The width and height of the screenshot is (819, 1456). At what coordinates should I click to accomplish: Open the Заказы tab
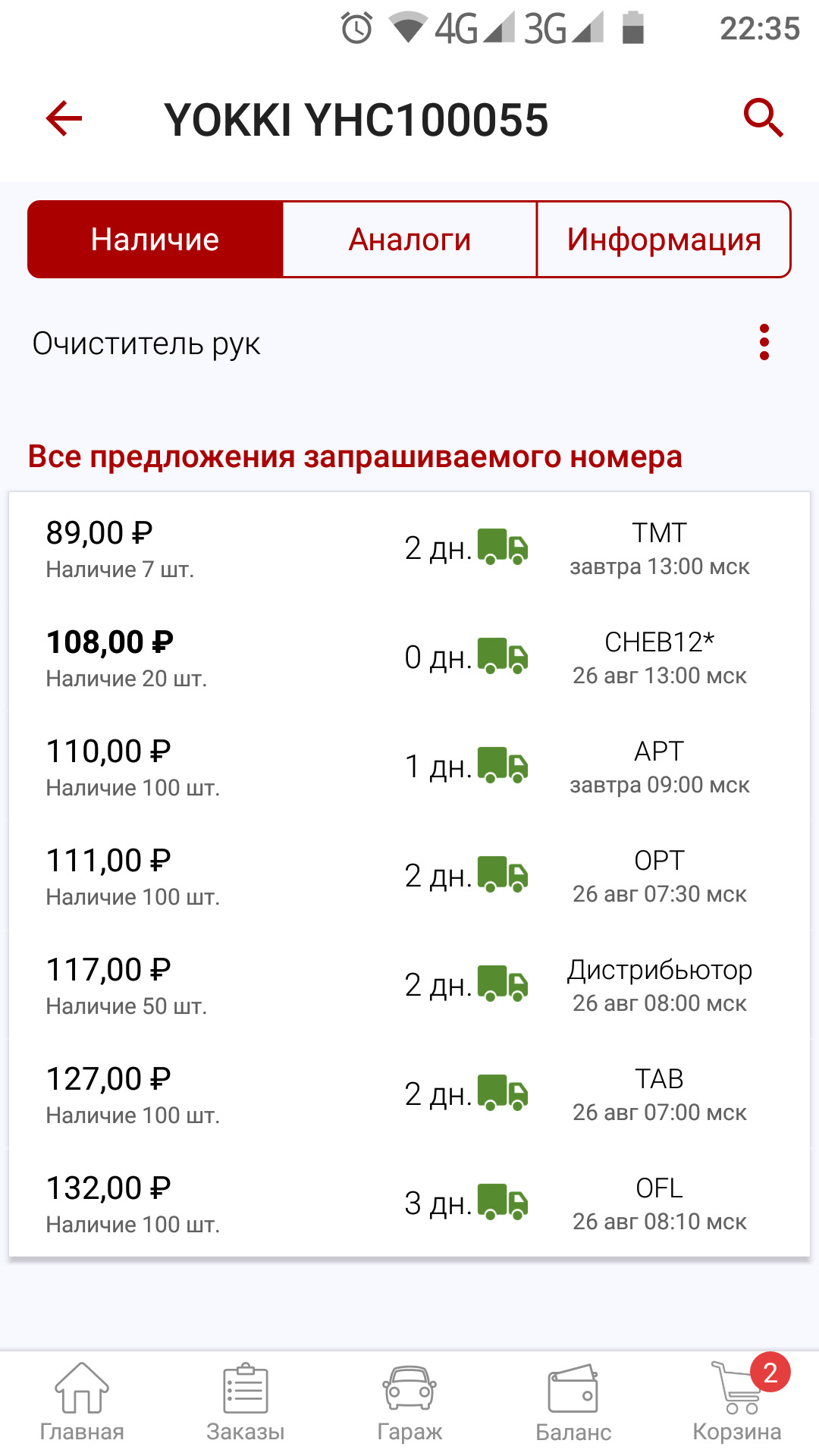(246, 1403)
